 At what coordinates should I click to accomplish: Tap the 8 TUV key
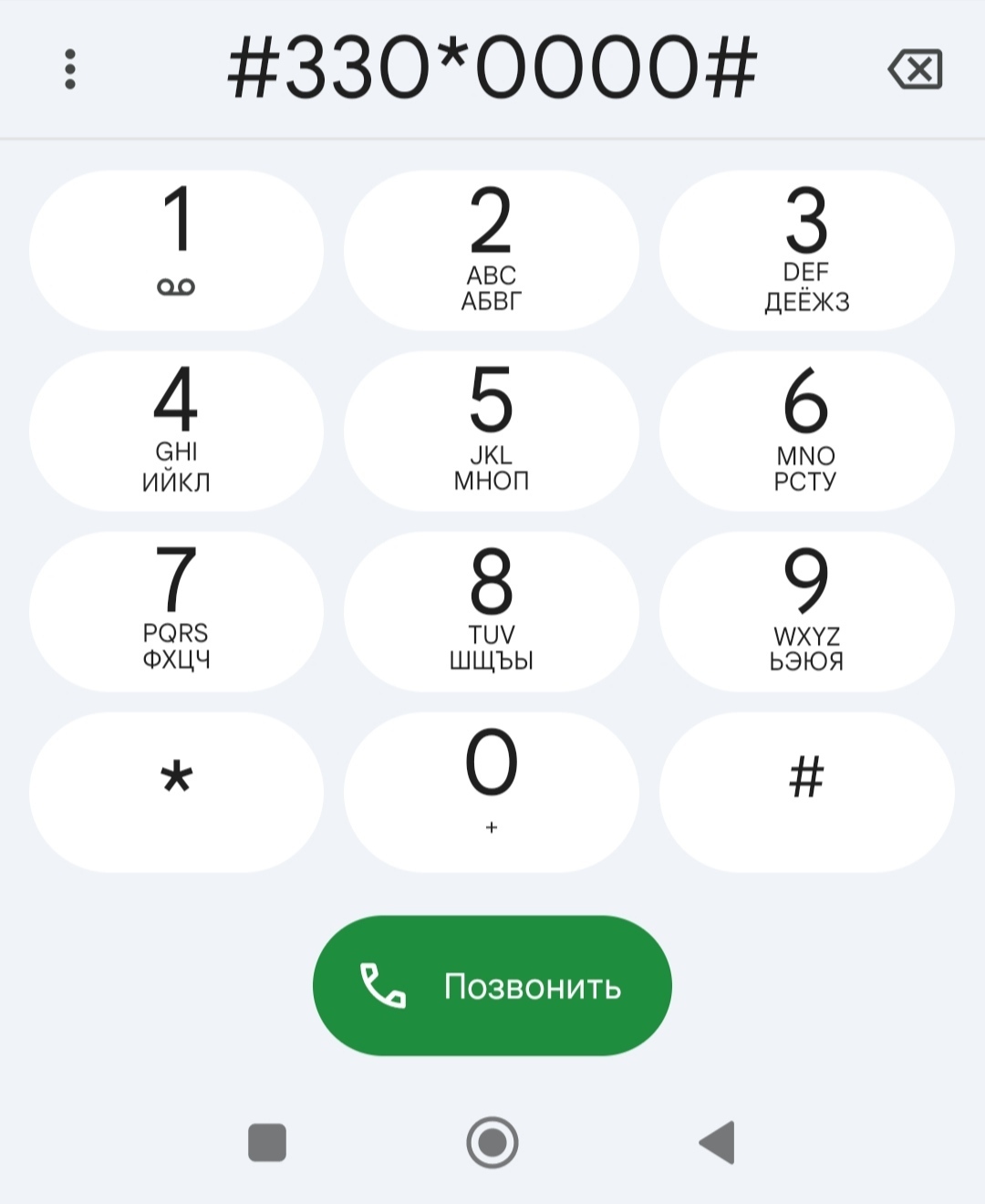(x=492, y=611)
